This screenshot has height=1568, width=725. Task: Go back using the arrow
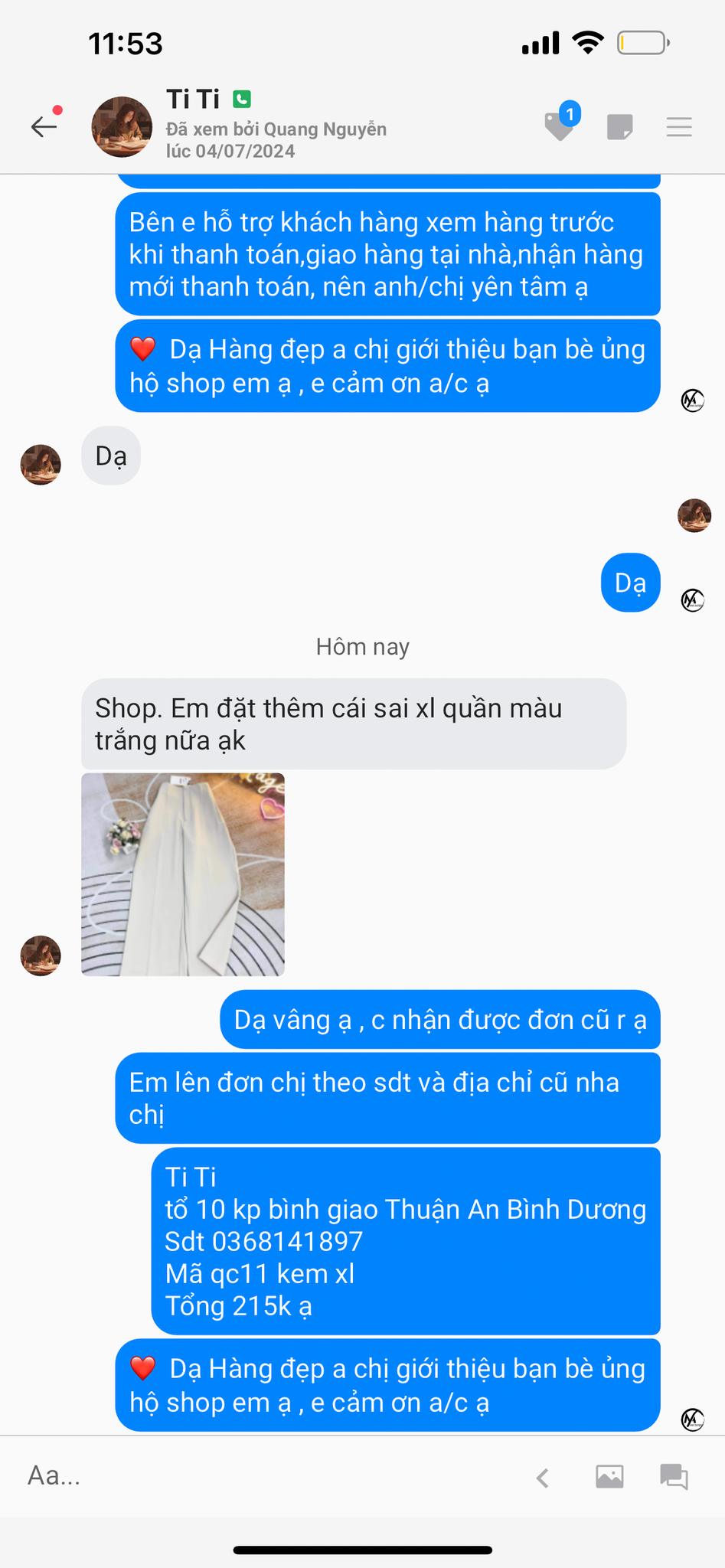[44, 126]
